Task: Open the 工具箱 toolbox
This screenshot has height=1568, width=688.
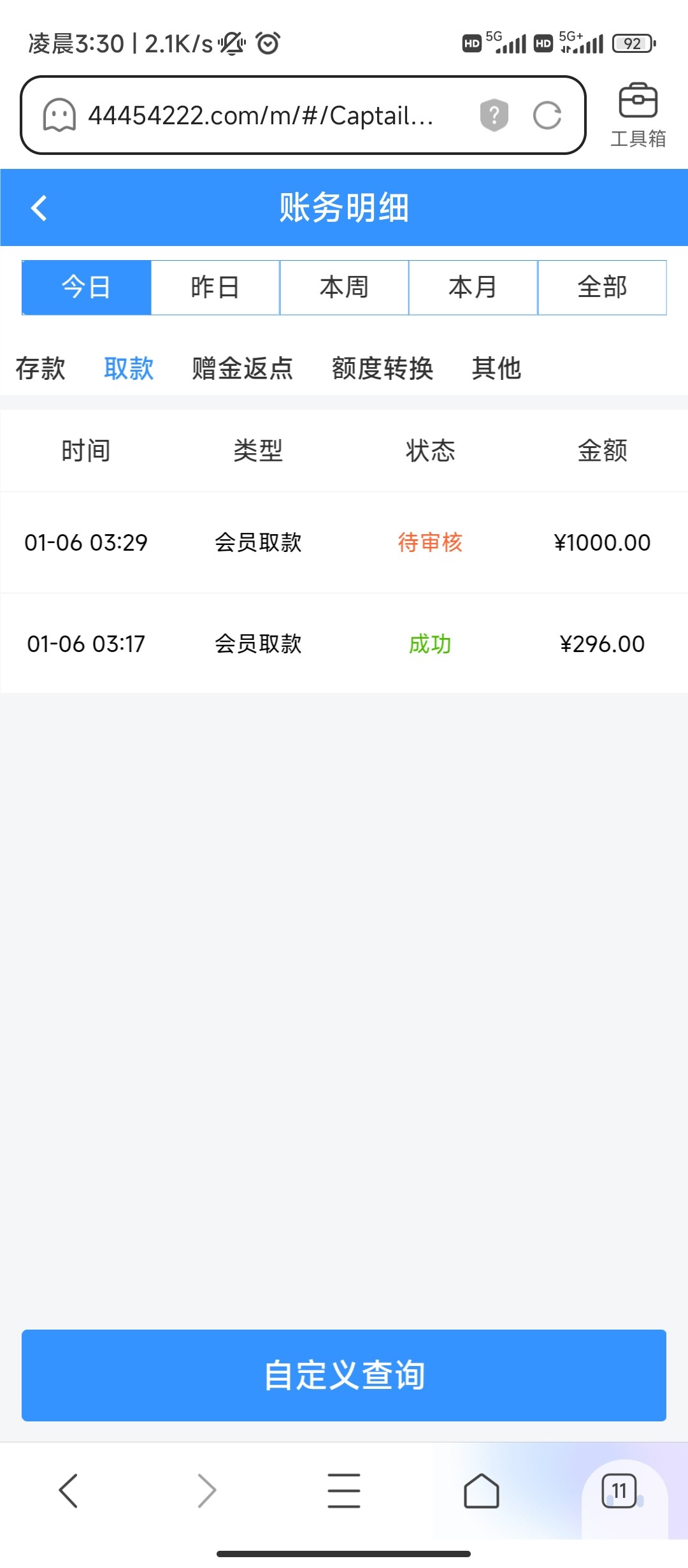Action: tap(638, 115)
